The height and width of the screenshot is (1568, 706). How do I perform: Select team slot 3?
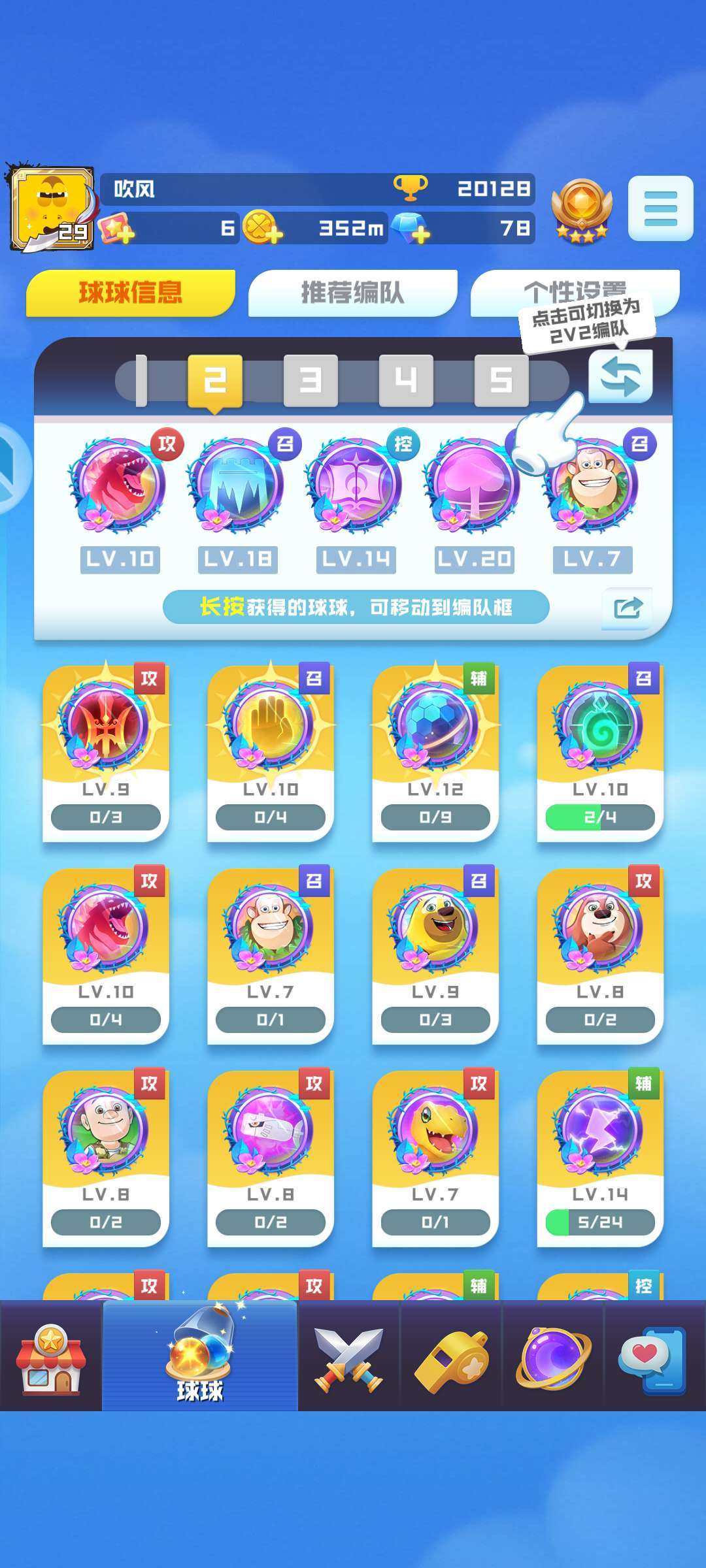coord(311,380)
